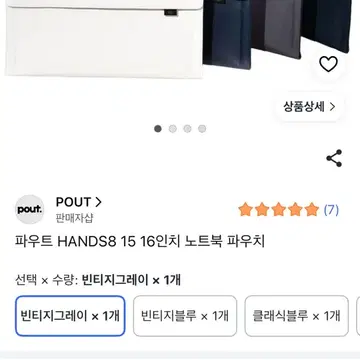Share this product

click(334, 158)
